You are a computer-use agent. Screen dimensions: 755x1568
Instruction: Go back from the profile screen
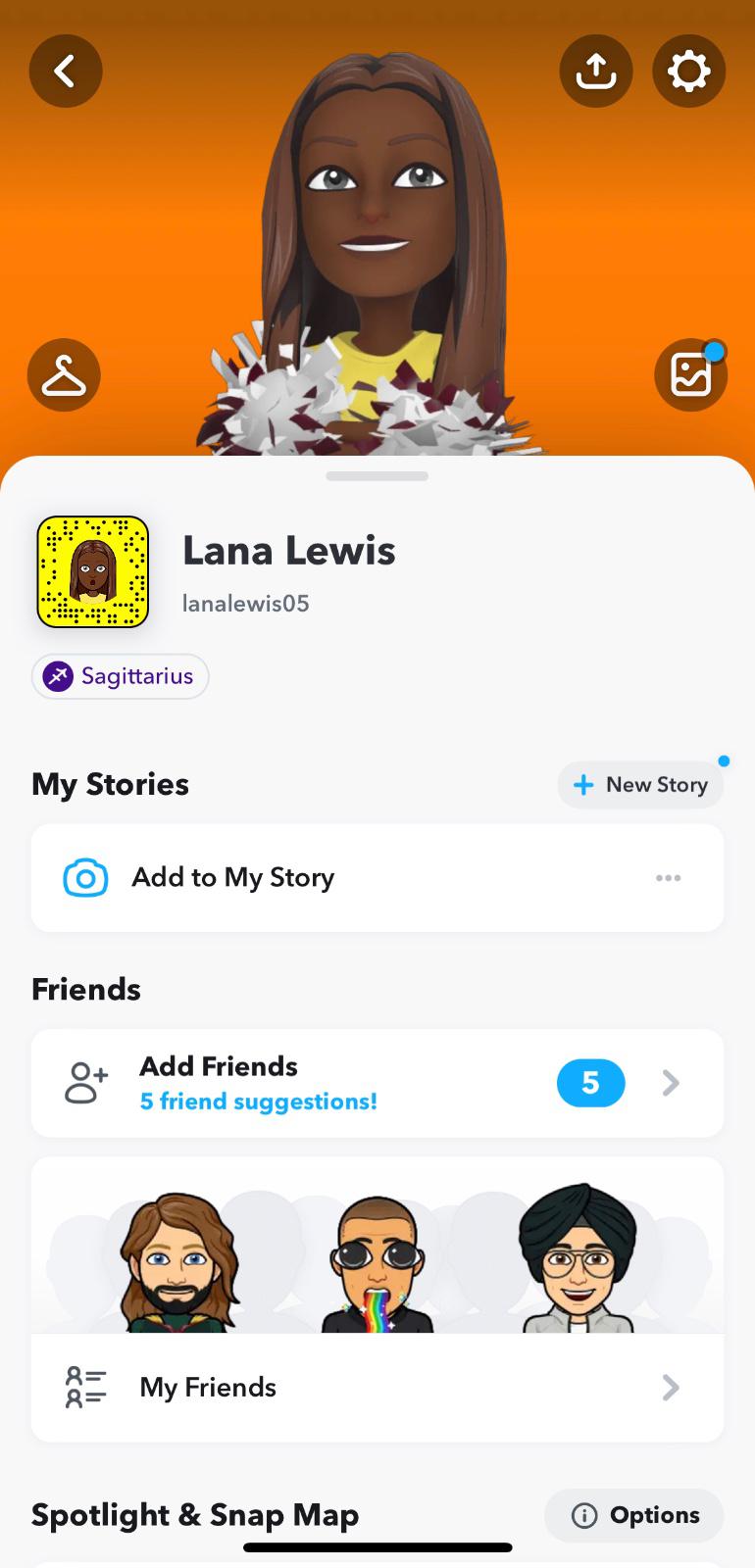pyautogui.click(x=66, y=71)
